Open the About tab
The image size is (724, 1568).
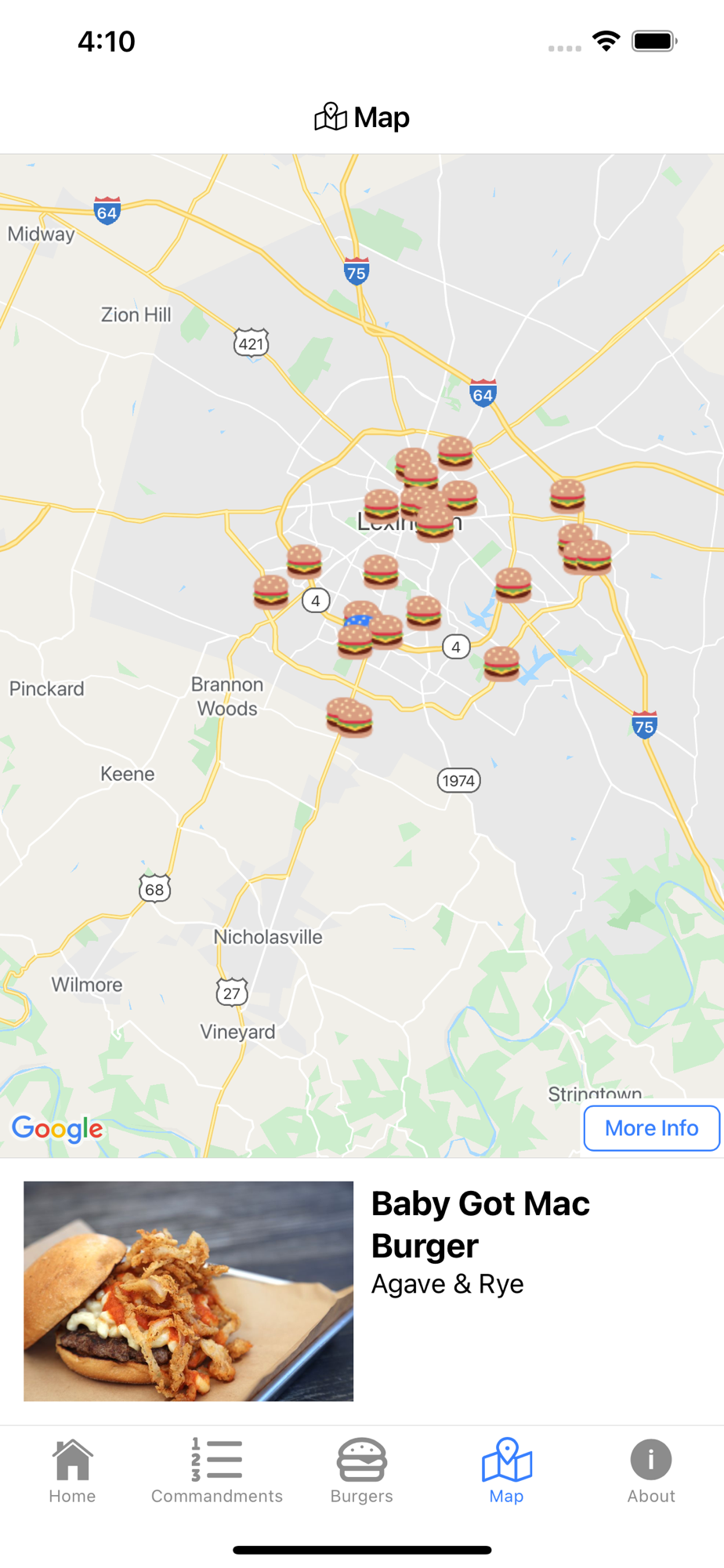click(x=650, y=1471)
